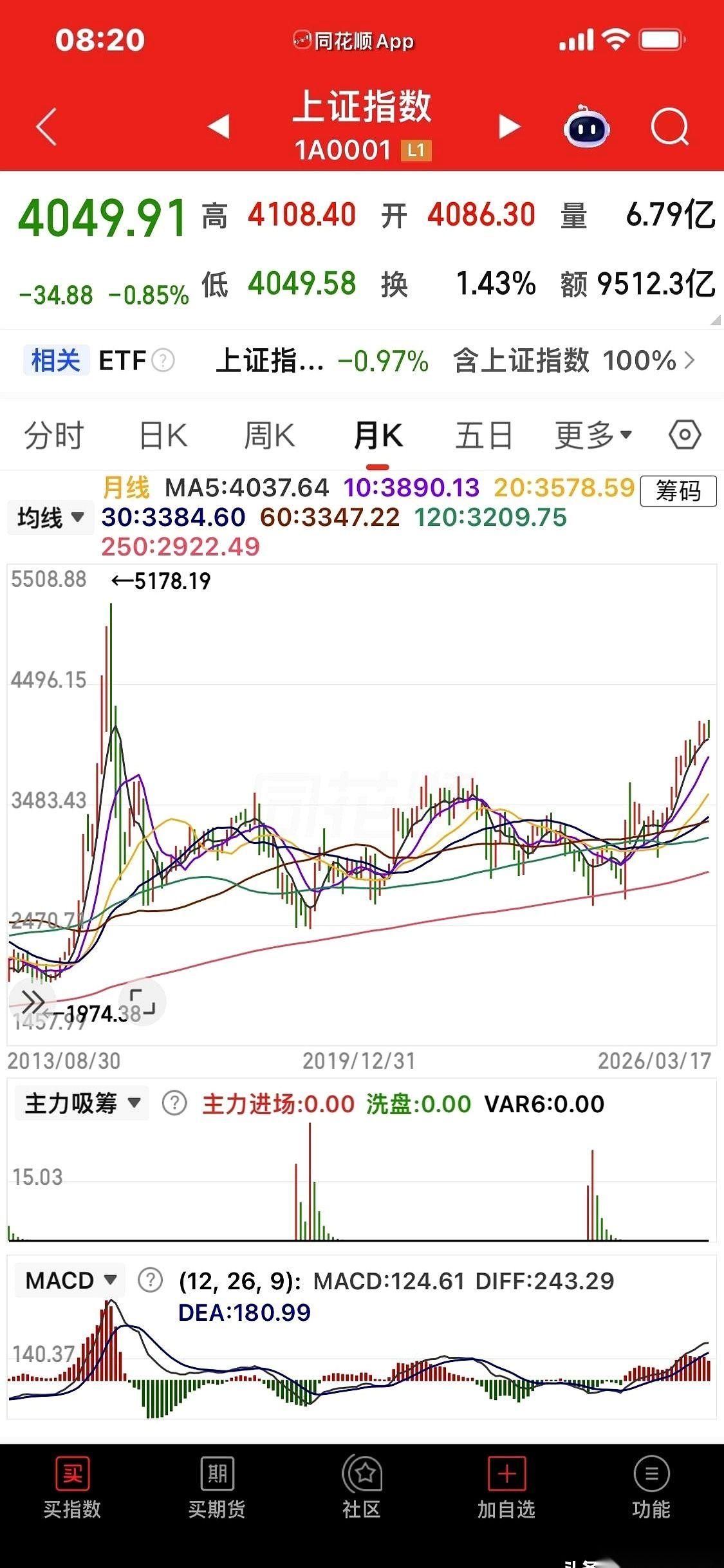This screenshot has height=1568, width=724.
Task: Go to next stock with right arrow
Action: 507,127
